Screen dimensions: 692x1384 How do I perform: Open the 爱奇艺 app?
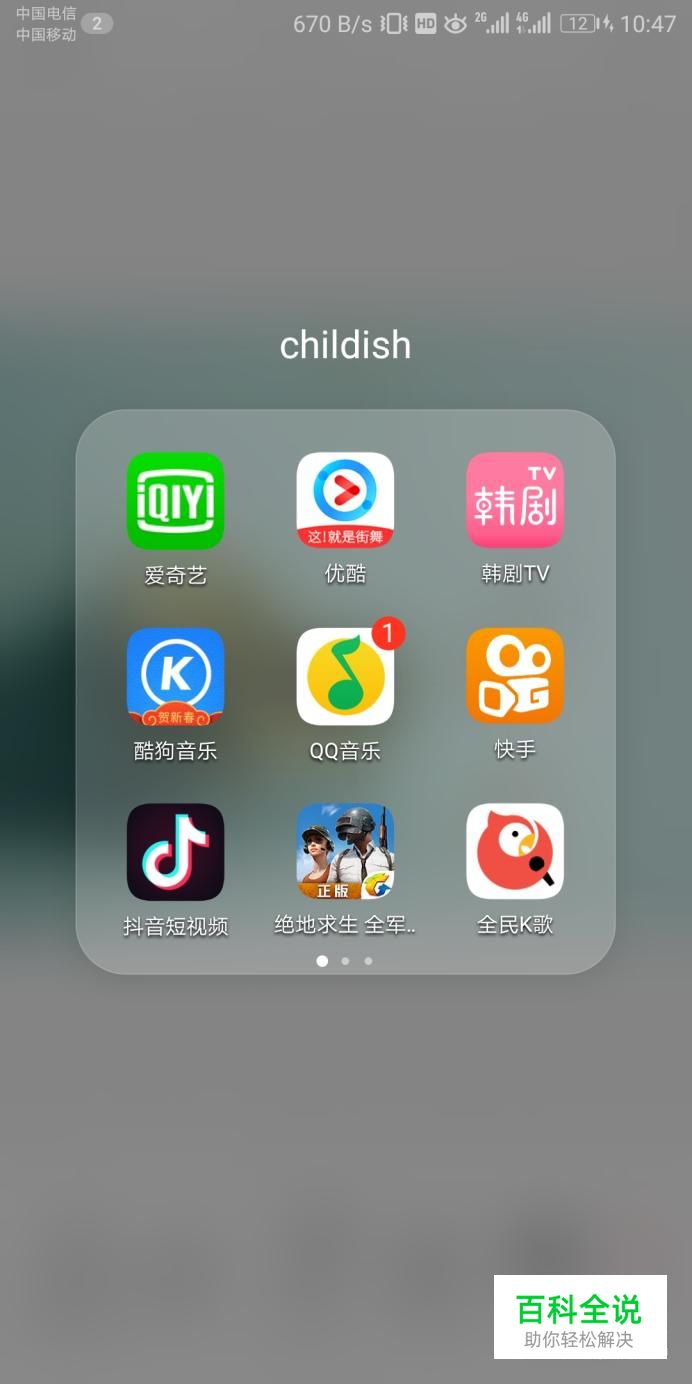175,501
